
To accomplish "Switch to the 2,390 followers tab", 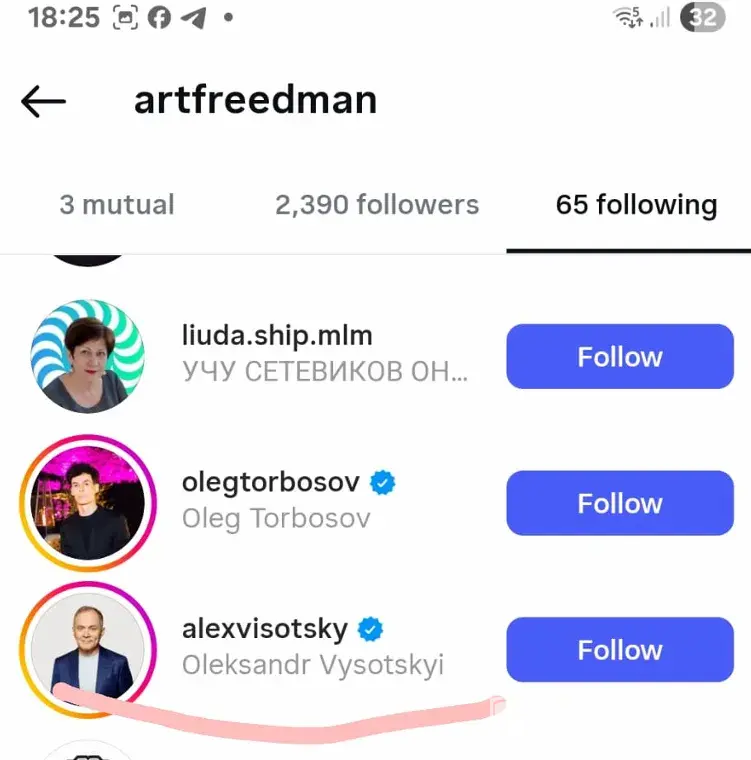I will tap(377, 205).
